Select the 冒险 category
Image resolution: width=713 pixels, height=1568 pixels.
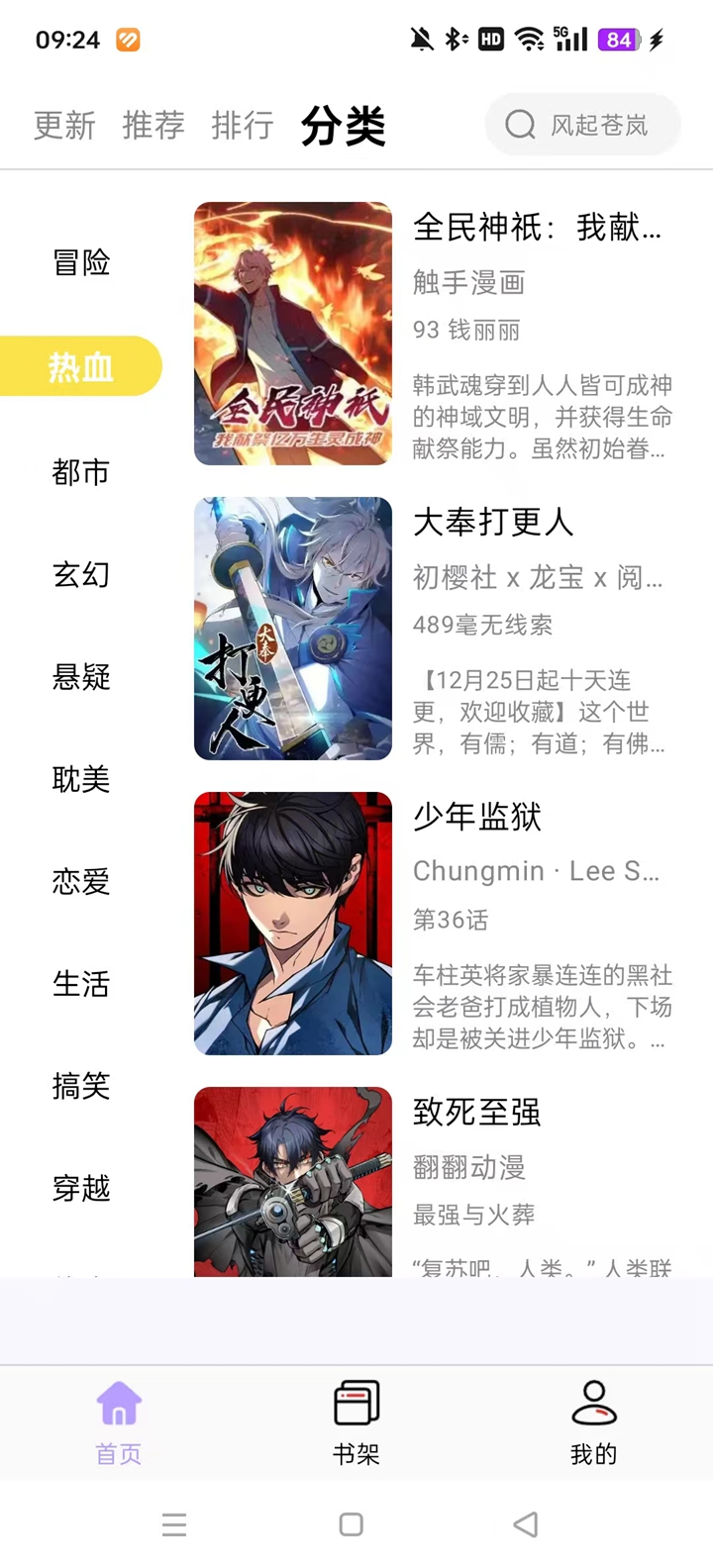coord(81,262)
